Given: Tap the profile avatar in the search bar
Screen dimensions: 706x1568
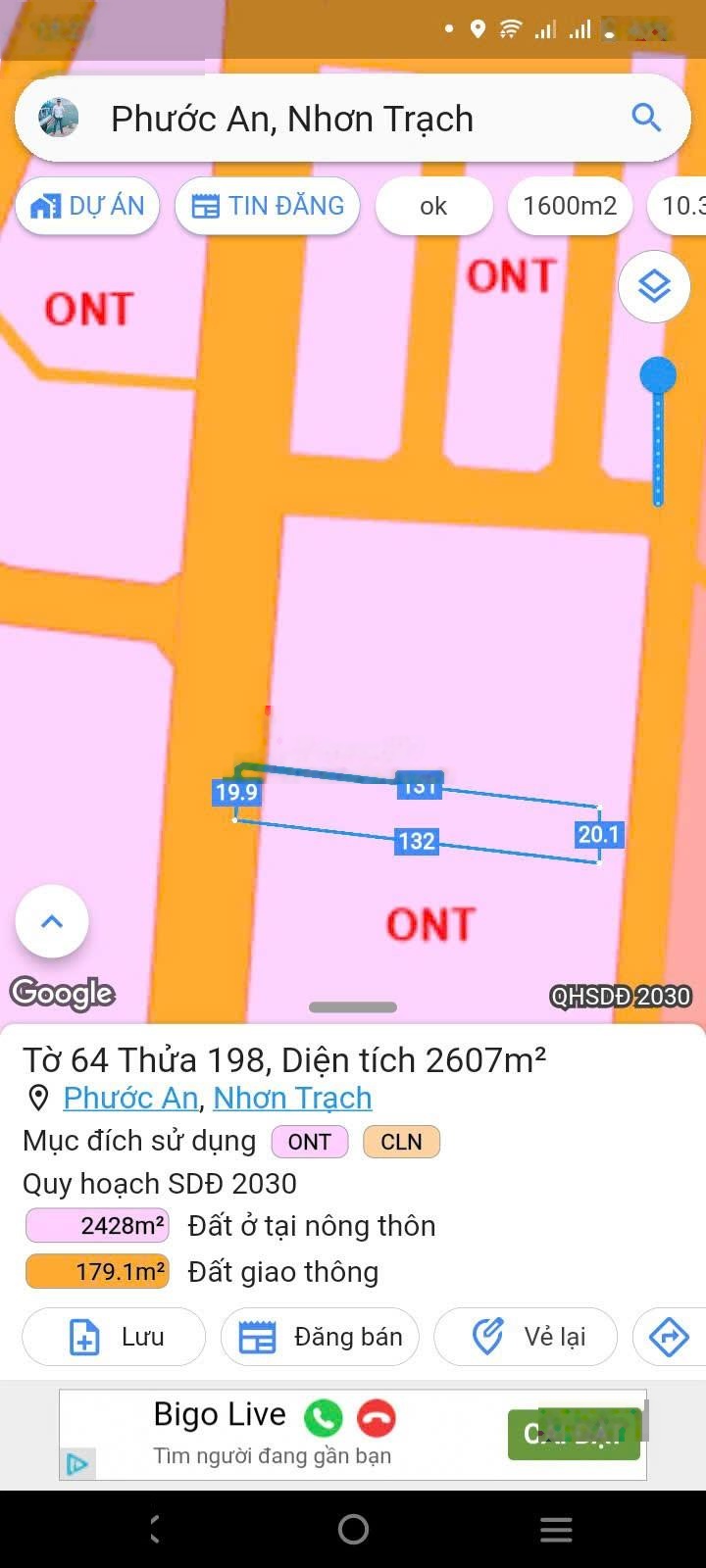Looking at the screenshot, I should pos(57,118).
